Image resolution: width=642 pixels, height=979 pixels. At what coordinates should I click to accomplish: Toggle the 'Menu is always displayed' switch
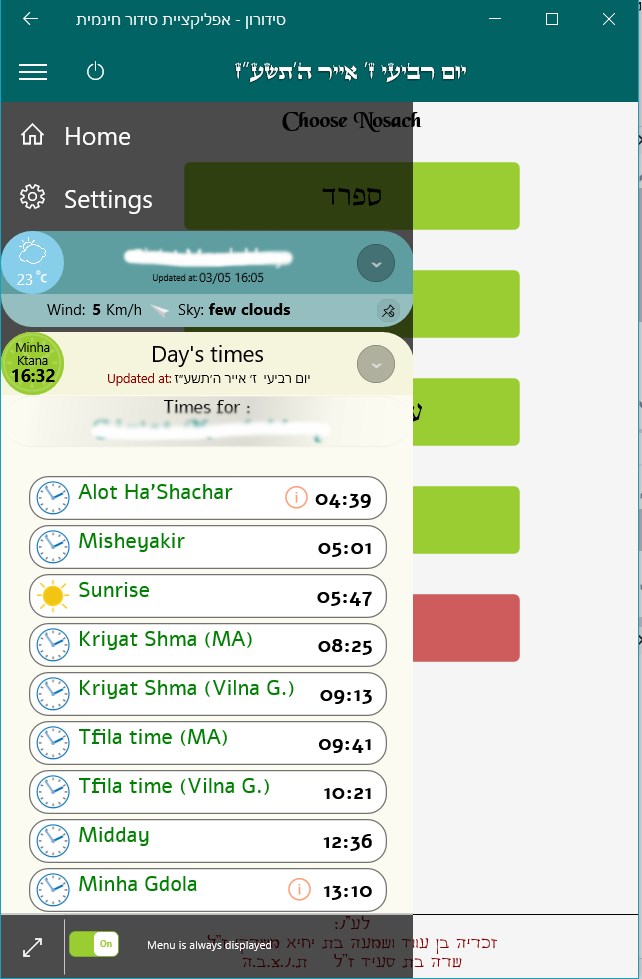coord(94,943)
